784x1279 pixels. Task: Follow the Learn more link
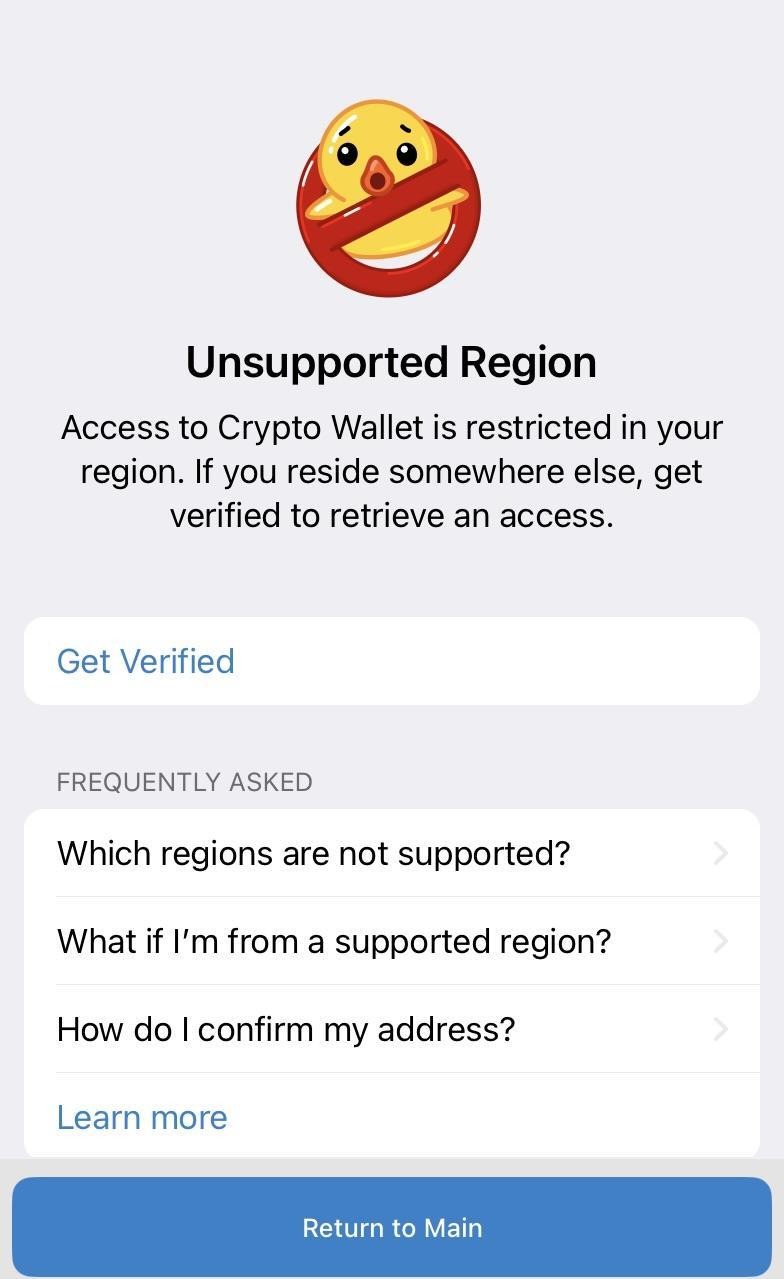tap(142, 1117)
